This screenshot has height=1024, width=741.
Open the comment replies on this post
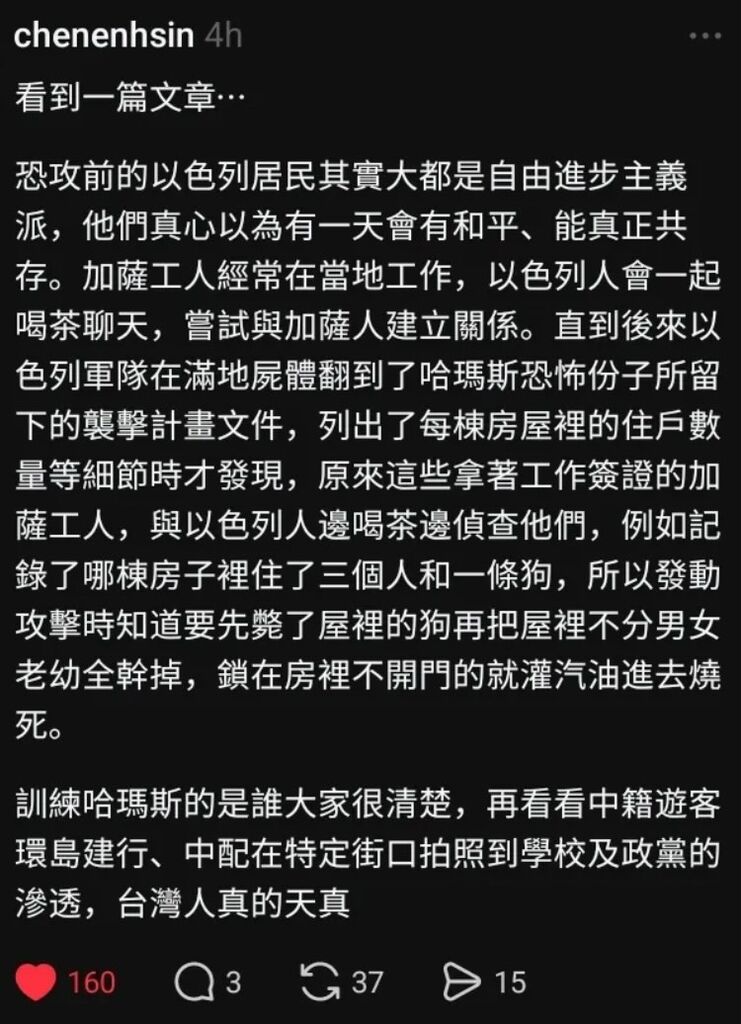click(191, 982)
